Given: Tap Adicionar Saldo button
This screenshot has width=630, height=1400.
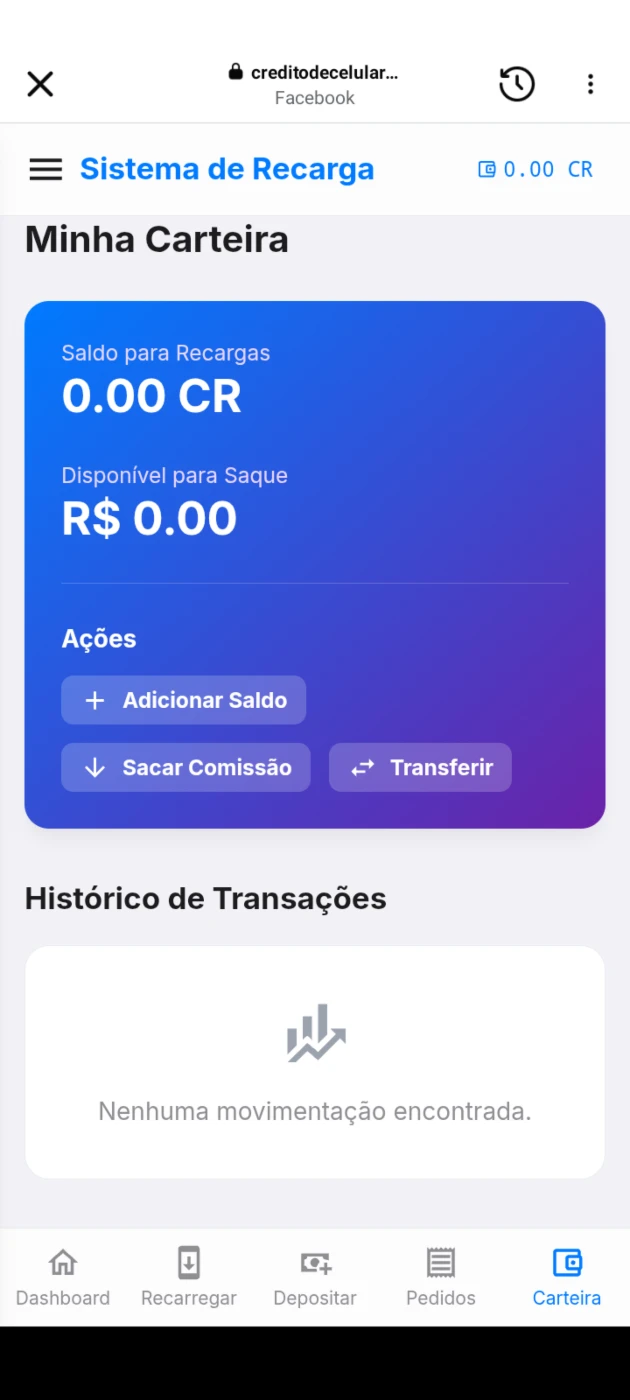Looking at the screenshot, I should point(184,700).
